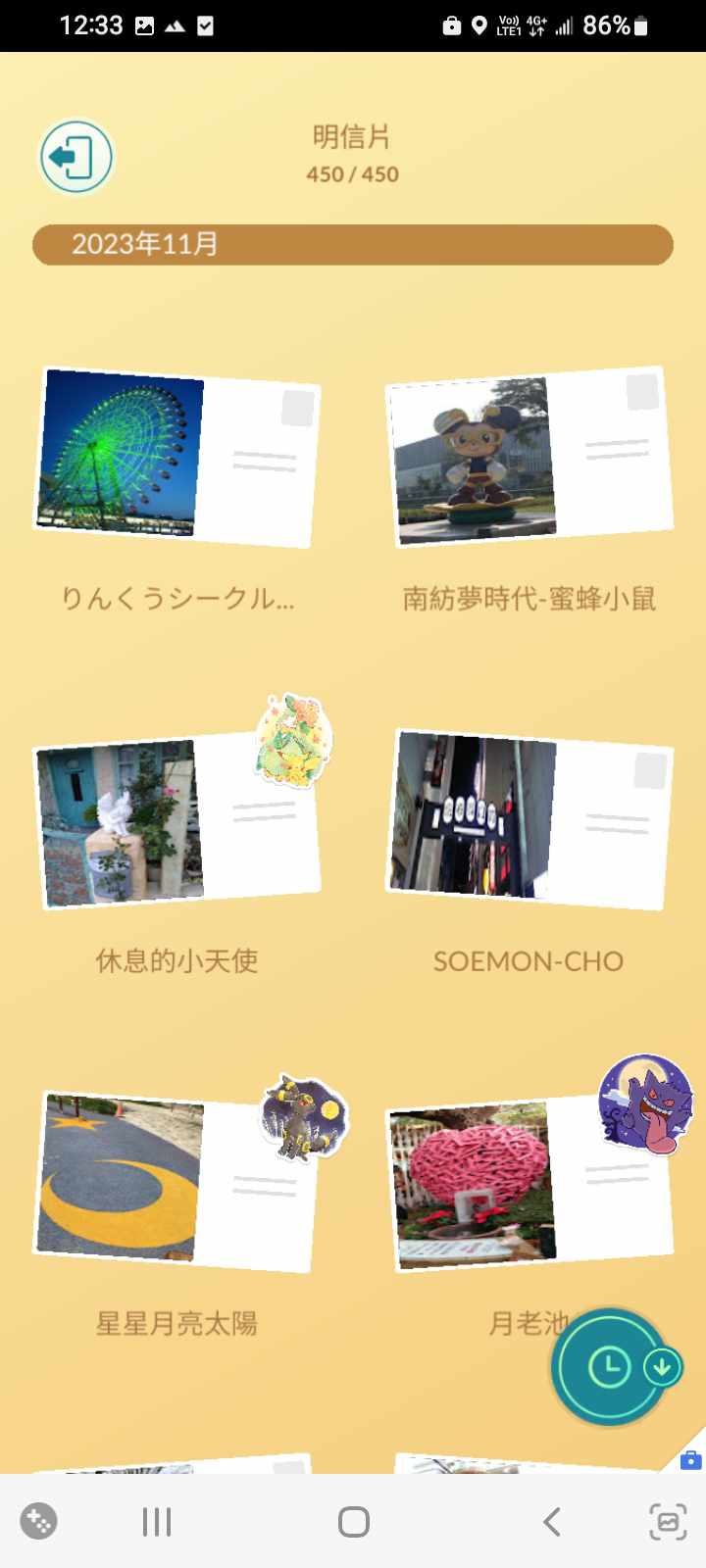706x1568 pixels.
Task: Go back with the system back button
Action: (552, 1522)
